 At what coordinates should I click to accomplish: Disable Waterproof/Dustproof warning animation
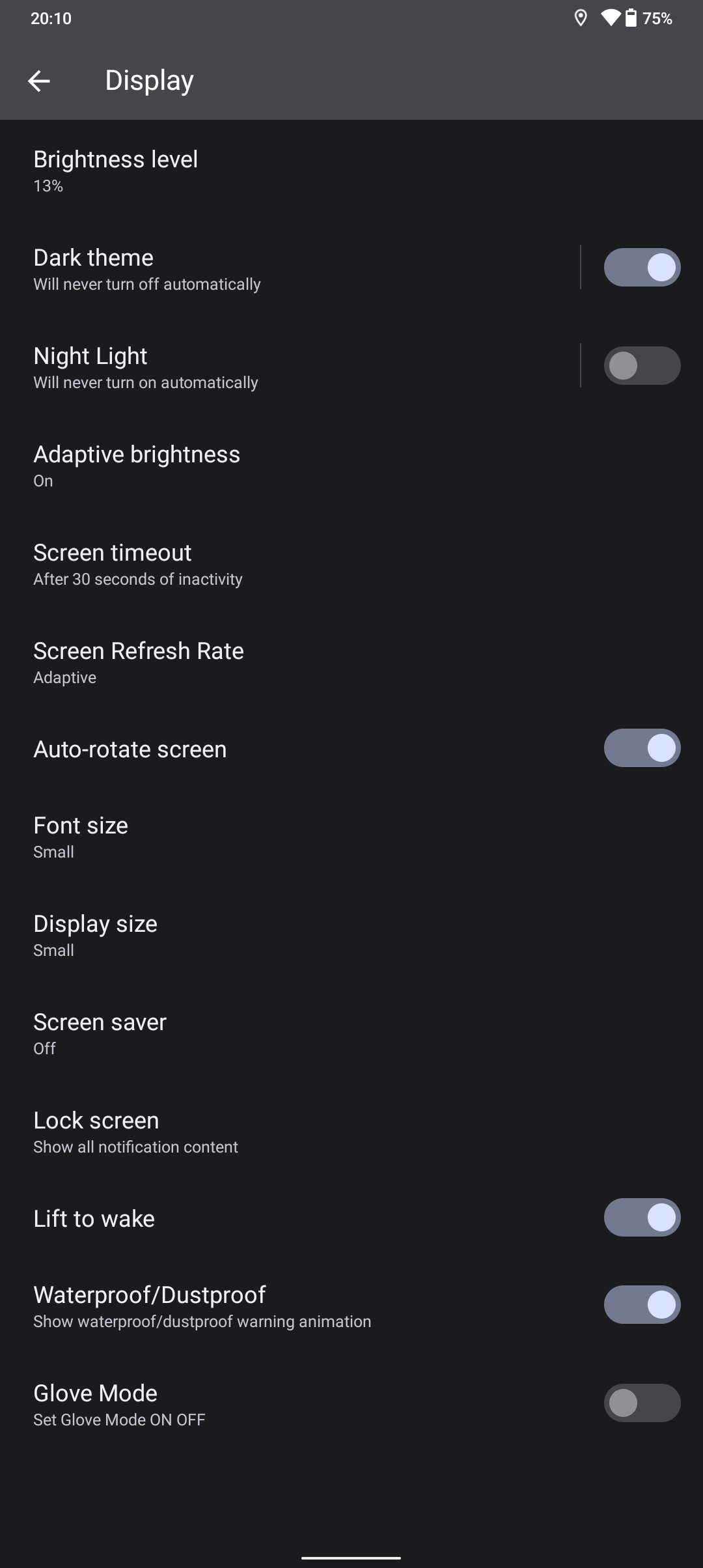point(642,1304)
